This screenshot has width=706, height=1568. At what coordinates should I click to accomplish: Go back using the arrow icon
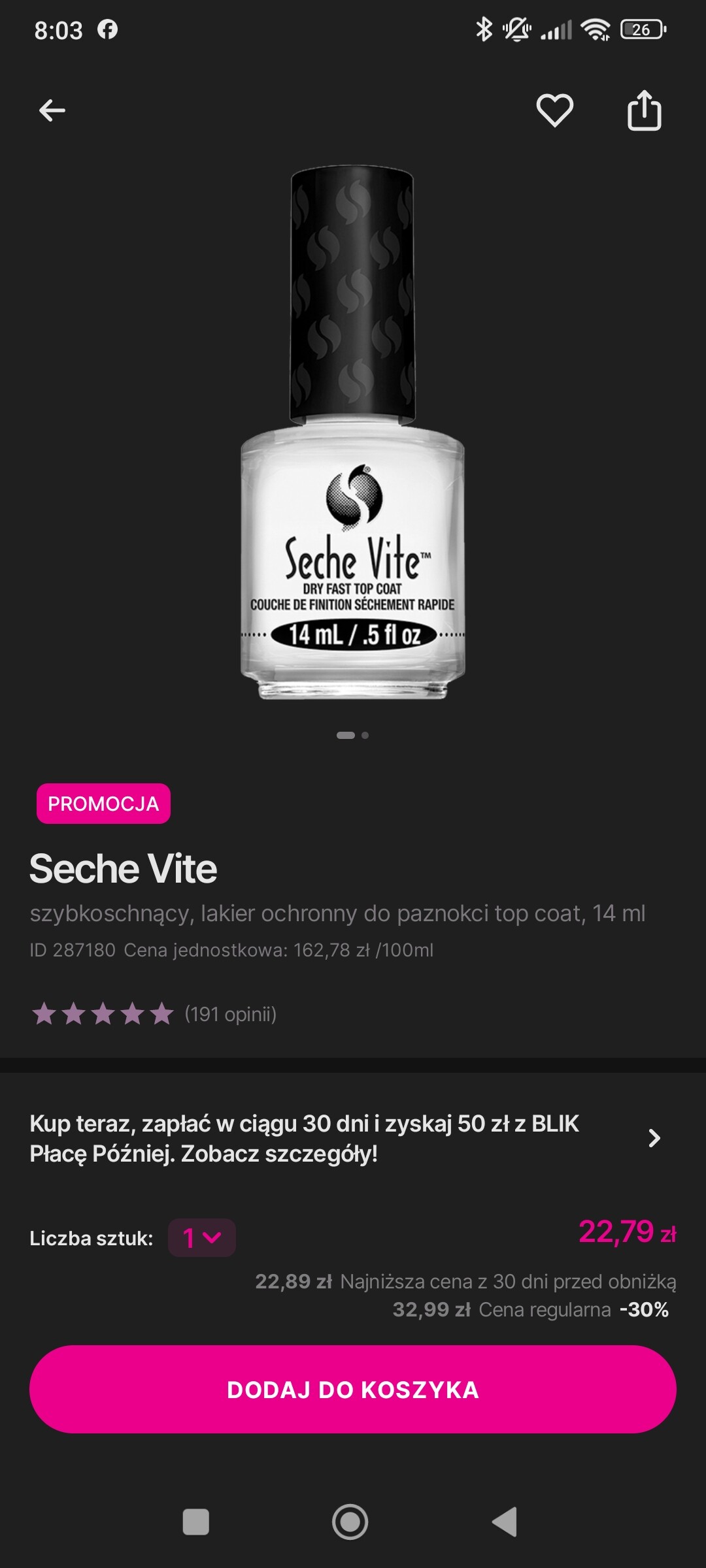(52, 110)
